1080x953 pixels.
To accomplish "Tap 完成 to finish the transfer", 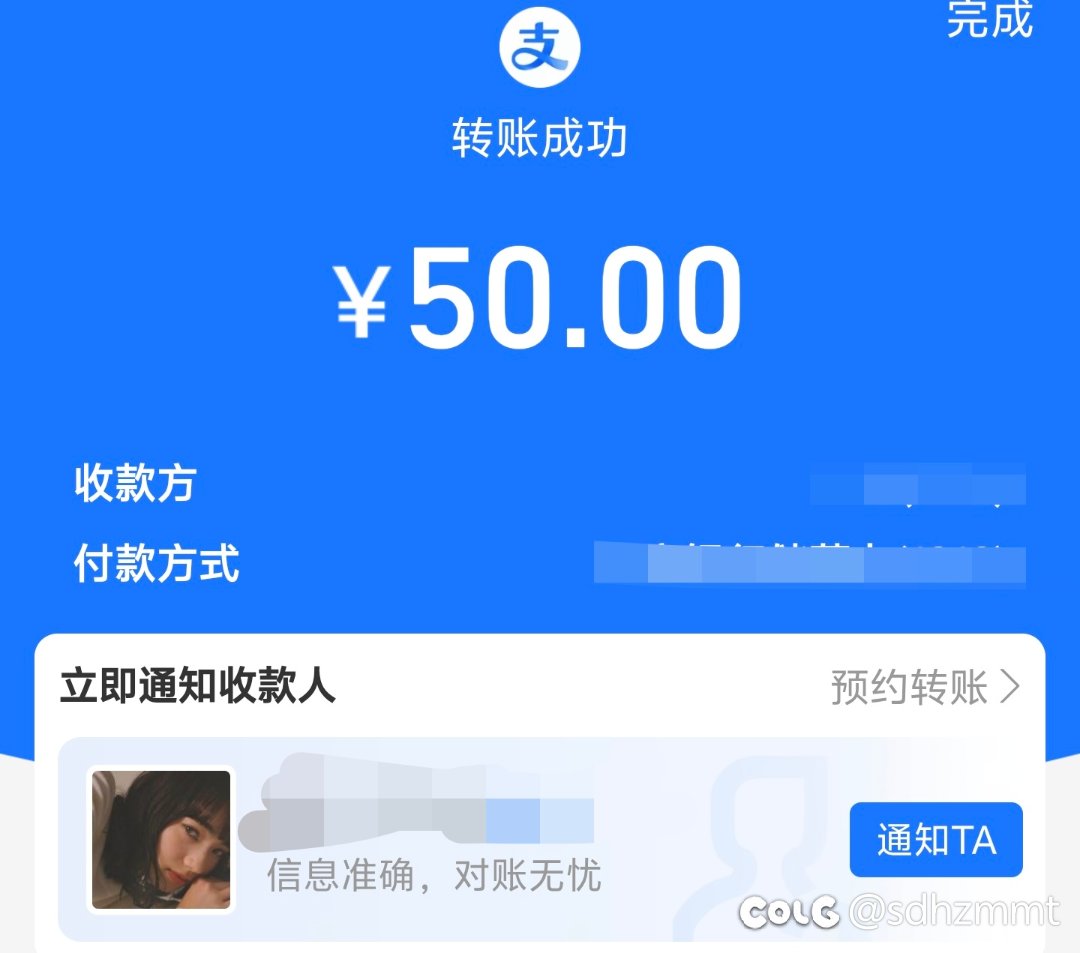I will tap(989, 19).
